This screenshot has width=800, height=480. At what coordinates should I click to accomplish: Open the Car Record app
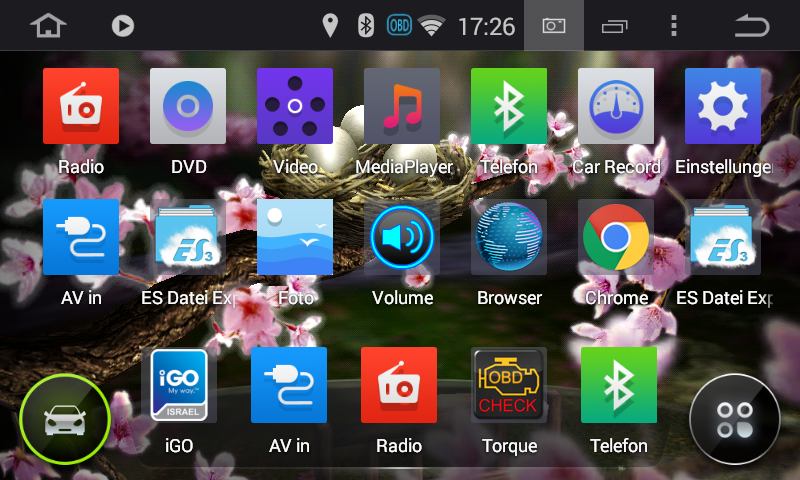coord(616,107)
